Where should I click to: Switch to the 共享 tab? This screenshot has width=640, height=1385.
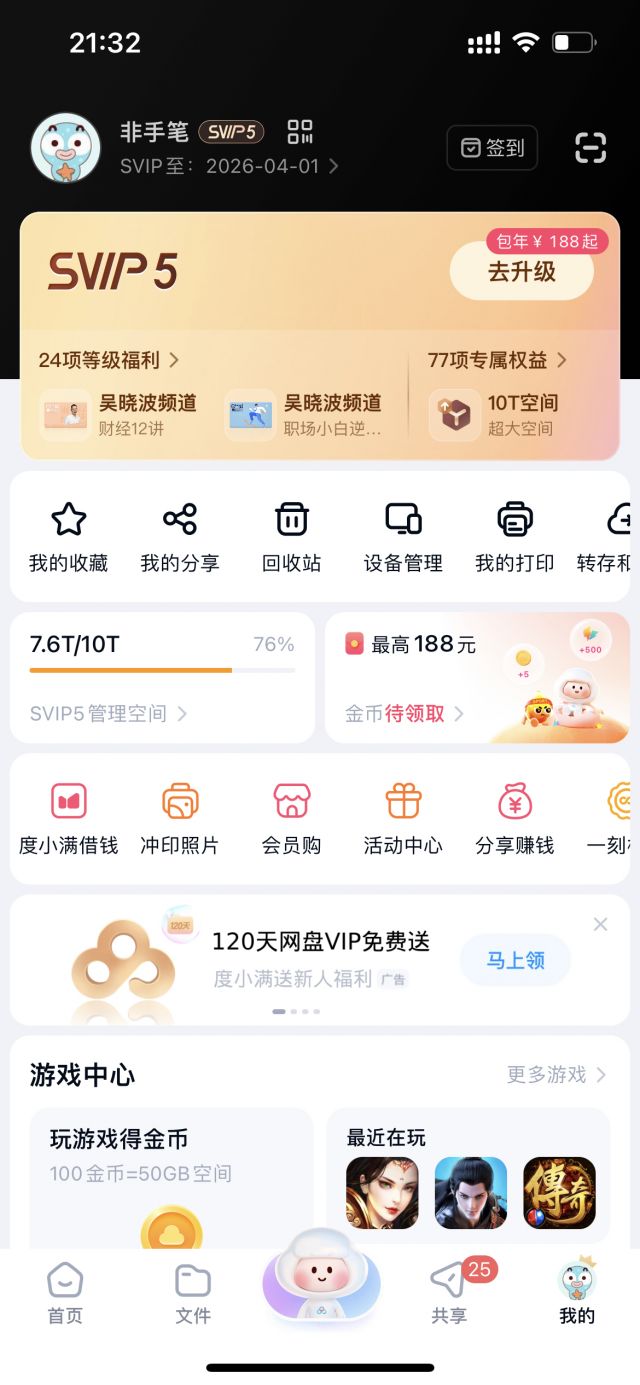pos(449,1293)
